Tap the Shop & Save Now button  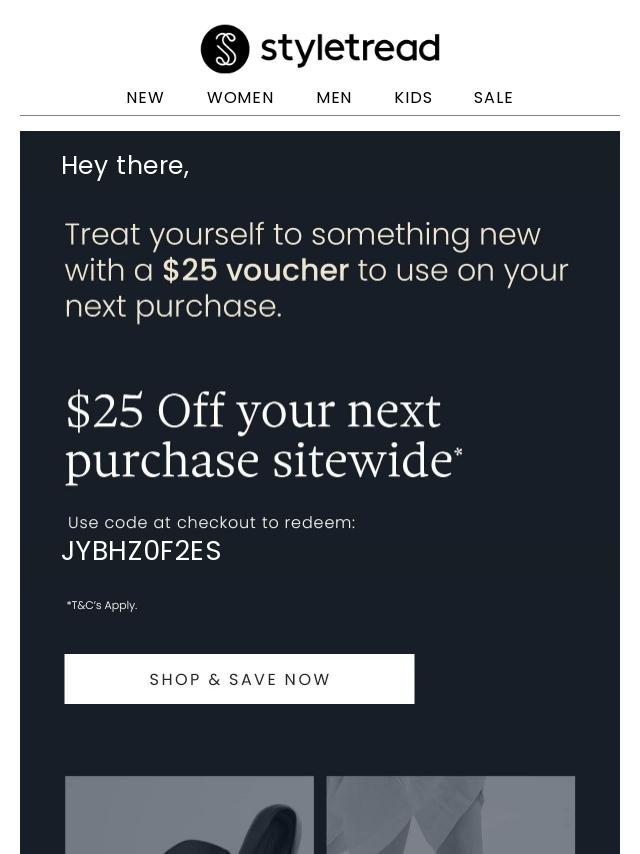(x=240, y=679)
